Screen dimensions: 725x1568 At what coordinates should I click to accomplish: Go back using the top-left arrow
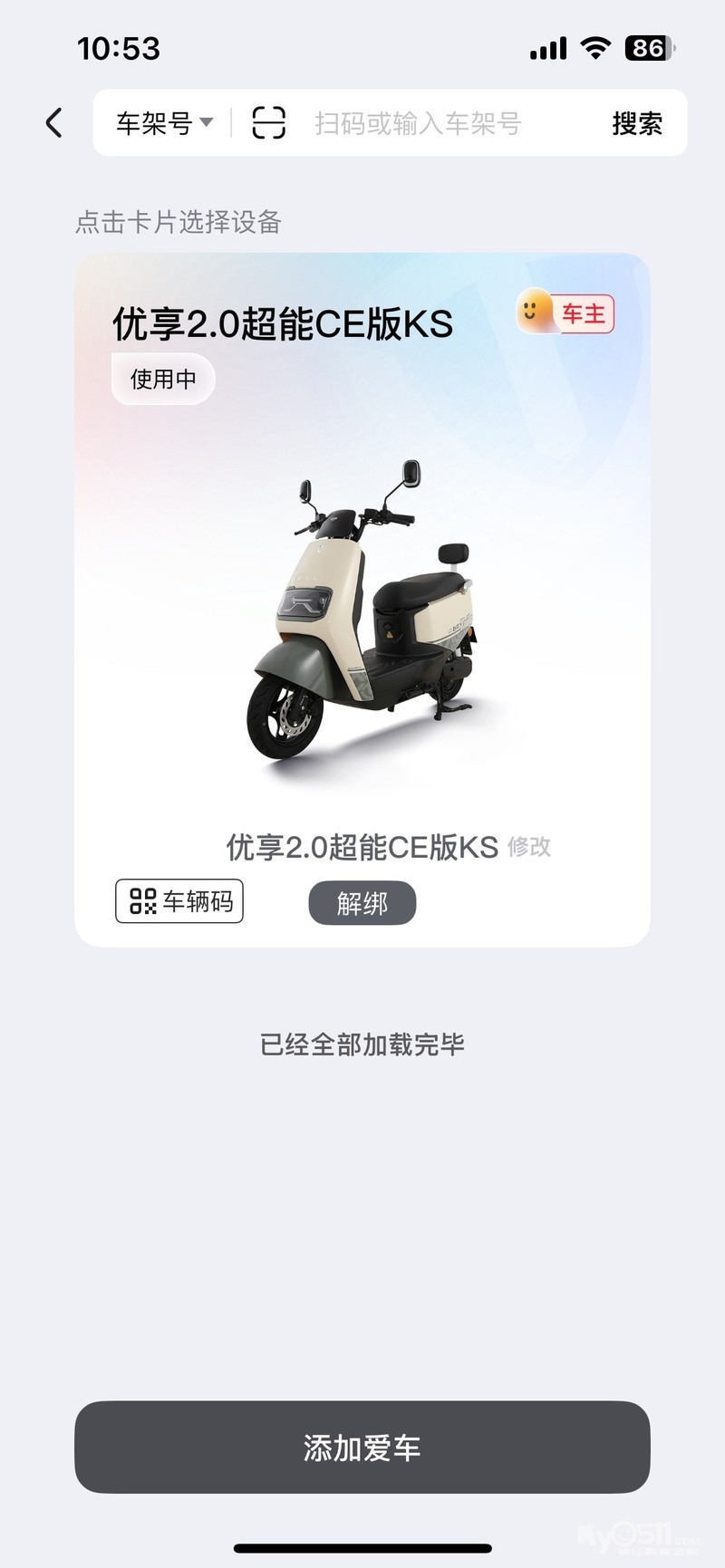[x=54, y=122]
